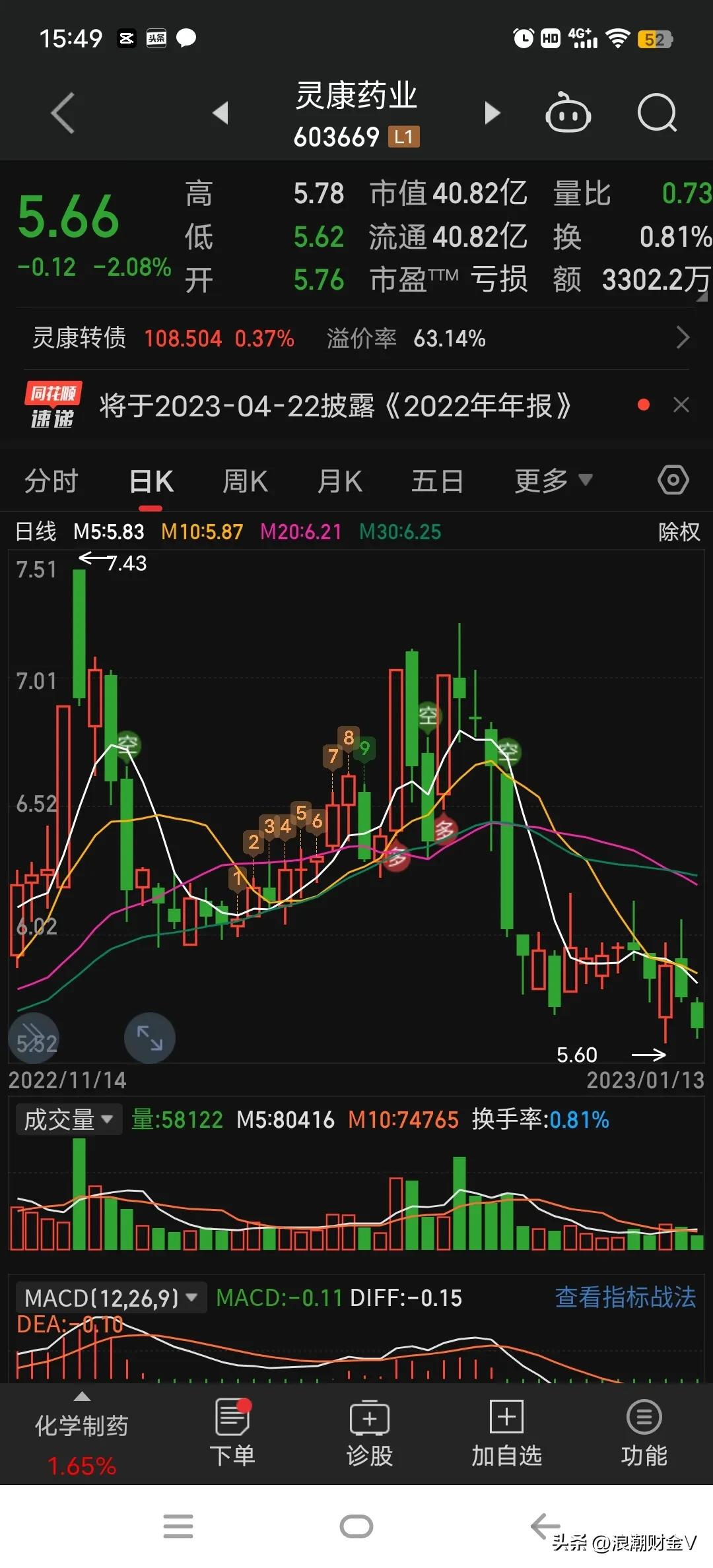Click the chart fullscreen expand icon
The width and height of the screenshot is (713, 1568).
pyautogui.click(x=149, y=1037)
